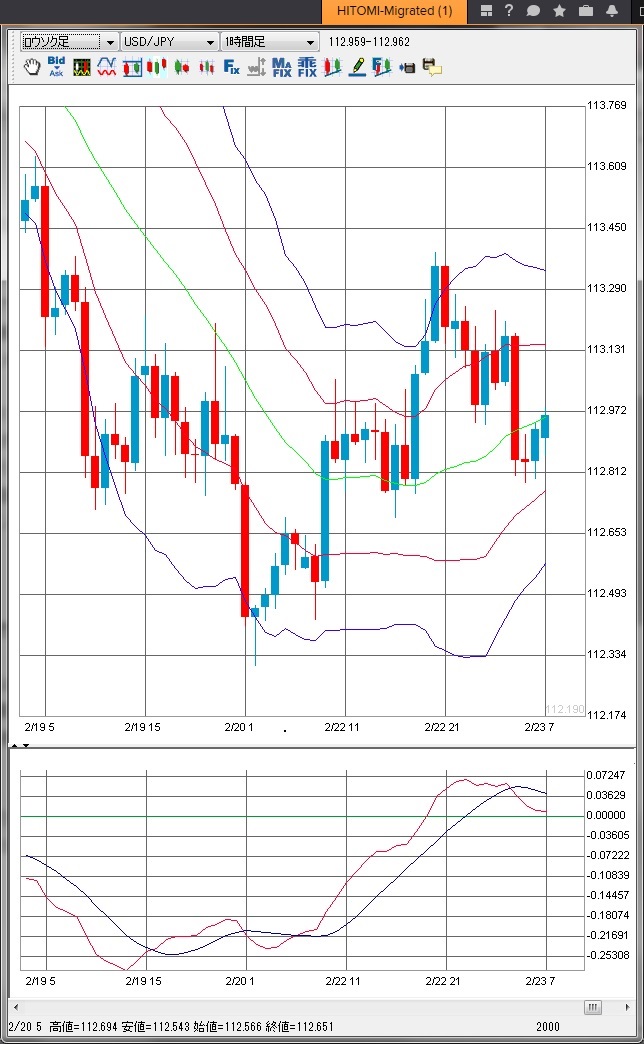644x1044 pixels.
Task: Open the layout grid icon
Action: point(487,11)
